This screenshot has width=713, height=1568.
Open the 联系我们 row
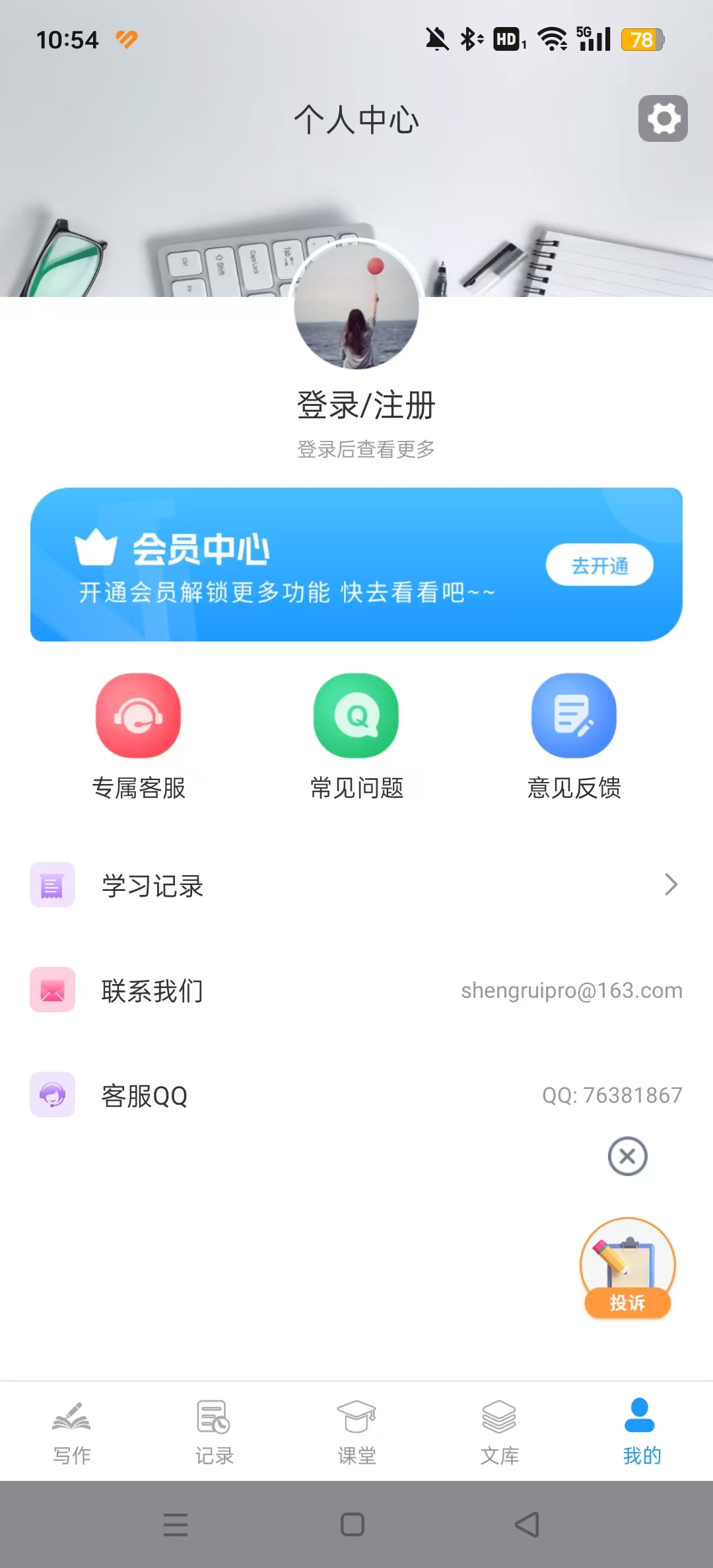click(356, 990)
